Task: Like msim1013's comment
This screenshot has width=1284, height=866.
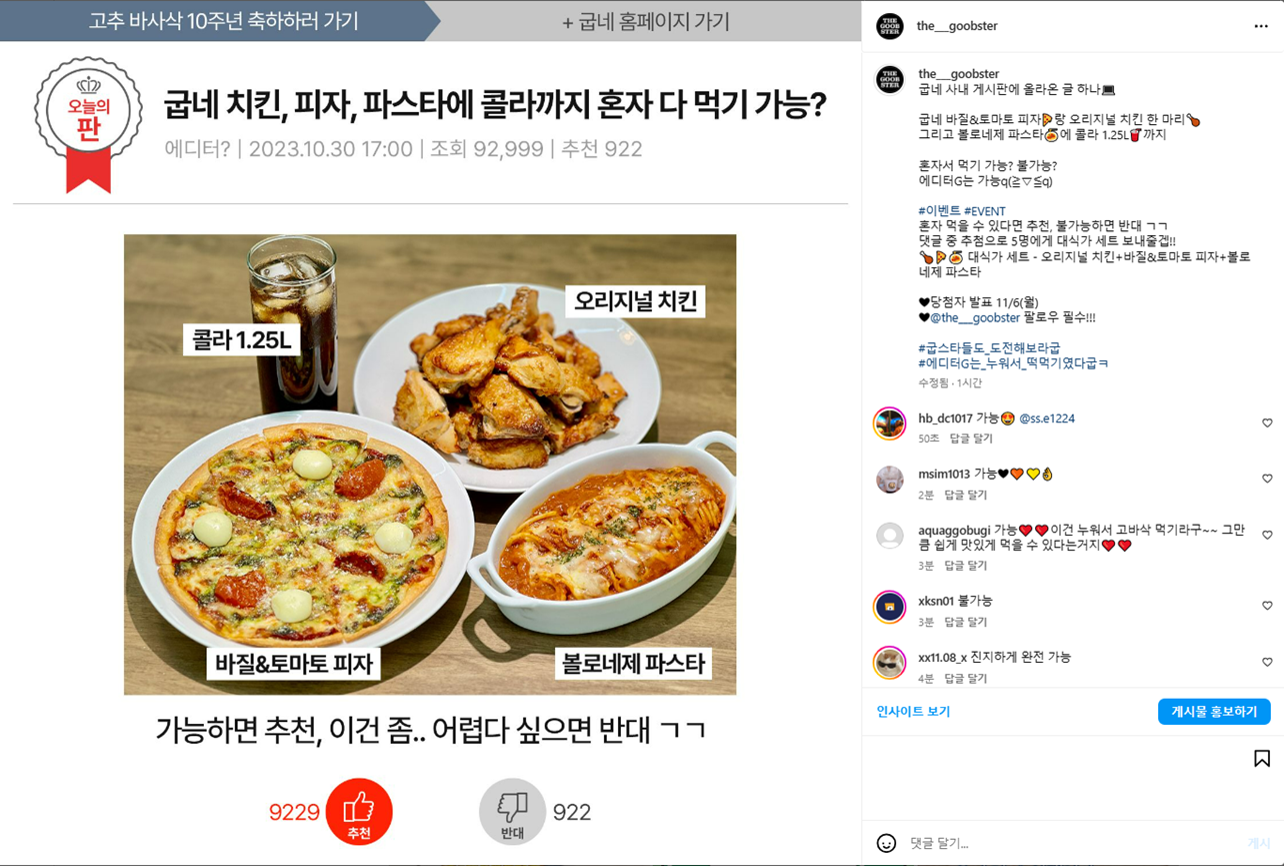Action: pyautogui.click(x=1267, y=479)
